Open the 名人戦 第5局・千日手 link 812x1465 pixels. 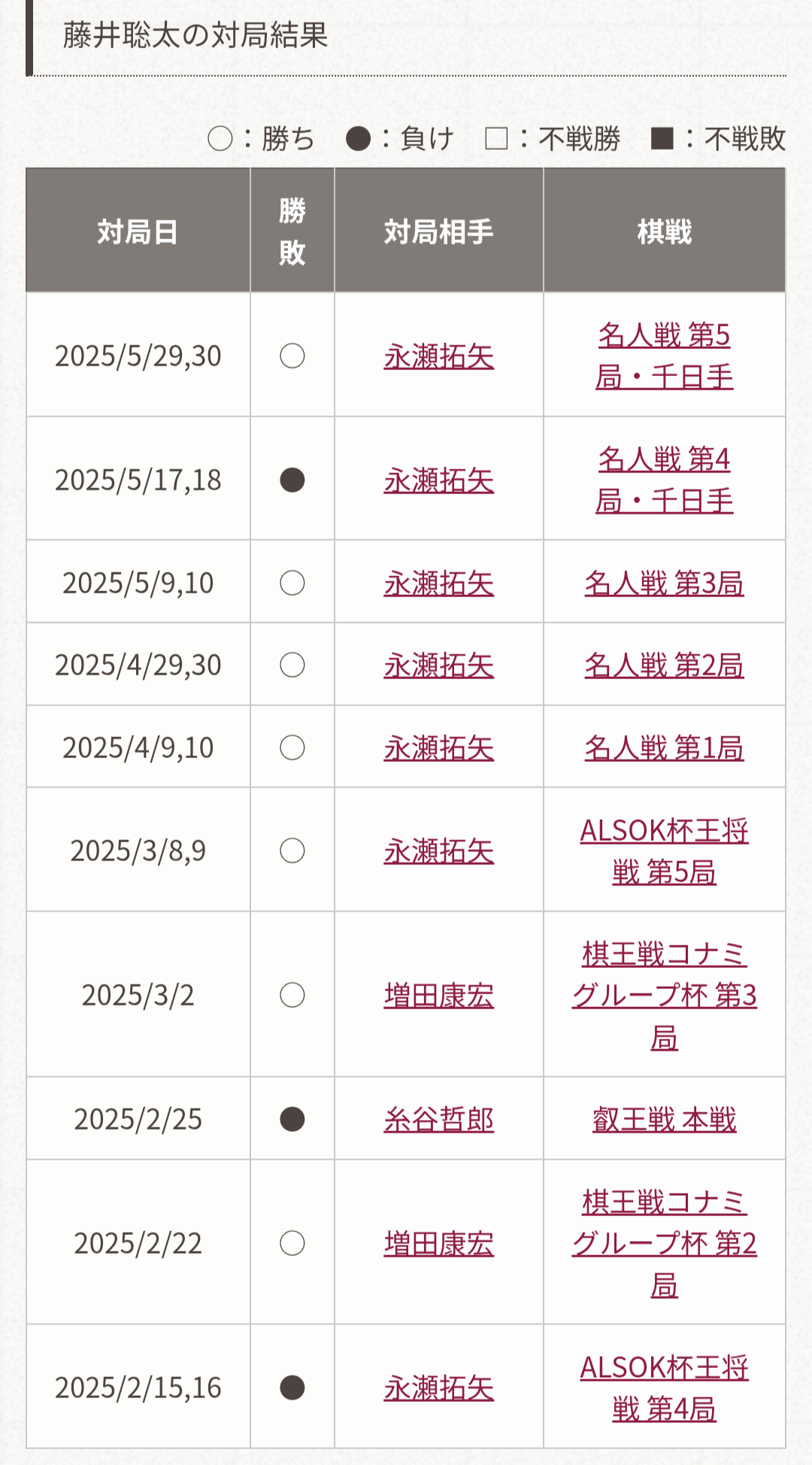coord(665,356)
